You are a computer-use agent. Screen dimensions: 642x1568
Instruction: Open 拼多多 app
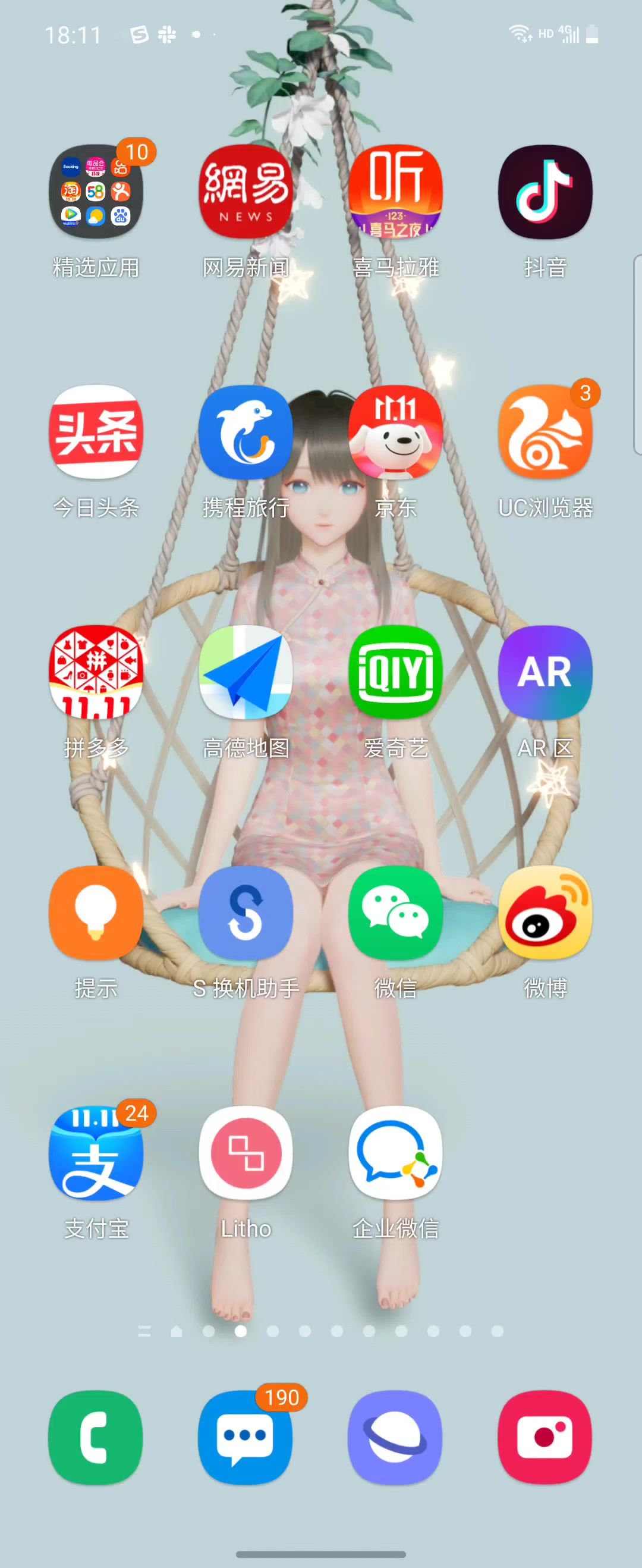point(96,672)
